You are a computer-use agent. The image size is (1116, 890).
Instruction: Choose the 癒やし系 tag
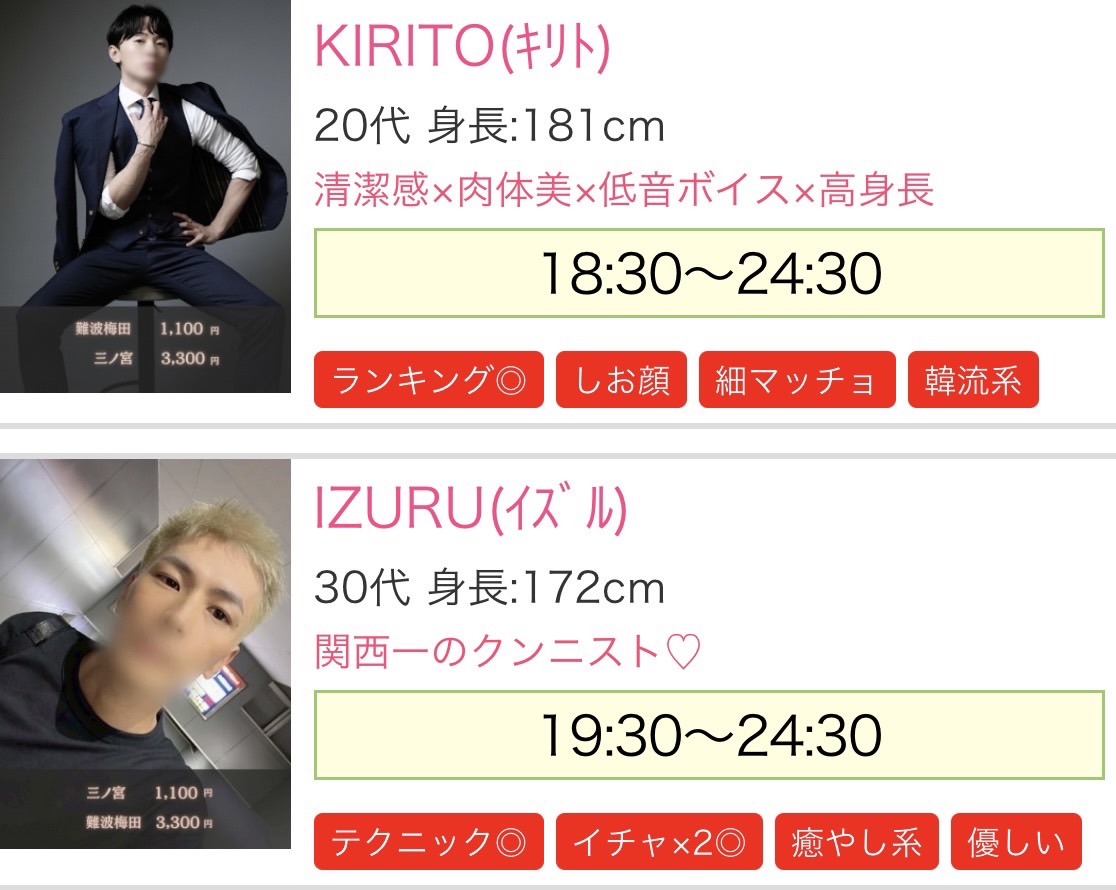[857, 842]
